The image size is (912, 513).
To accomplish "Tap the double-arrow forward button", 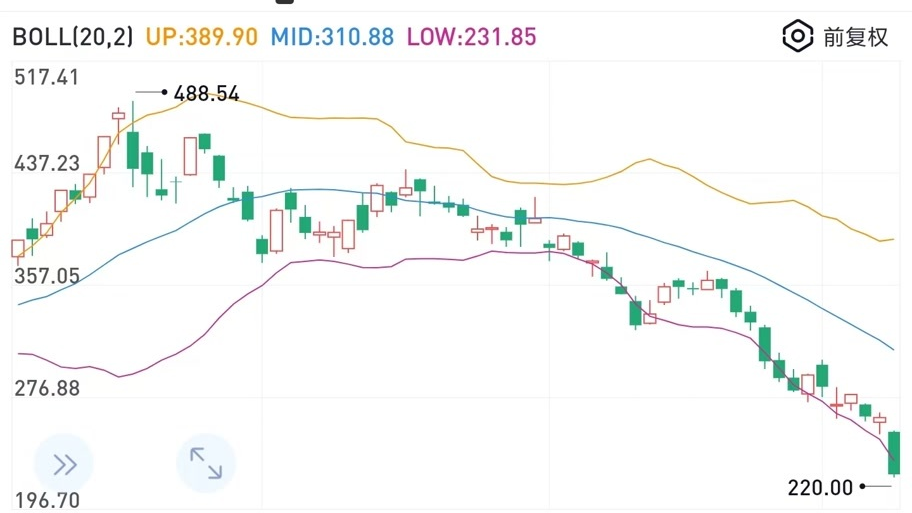I will tap(64, 464).
